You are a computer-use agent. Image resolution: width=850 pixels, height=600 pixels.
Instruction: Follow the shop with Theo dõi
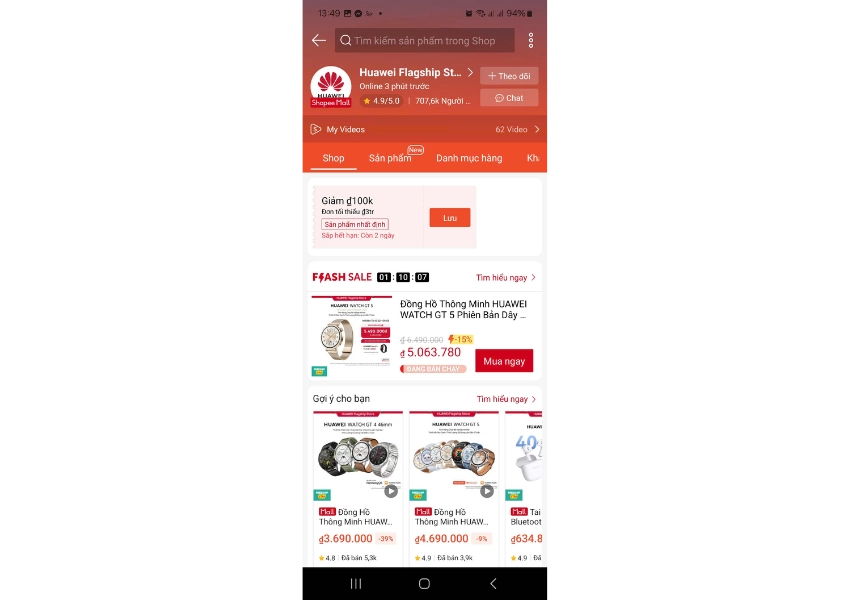[x=509, y=76]
